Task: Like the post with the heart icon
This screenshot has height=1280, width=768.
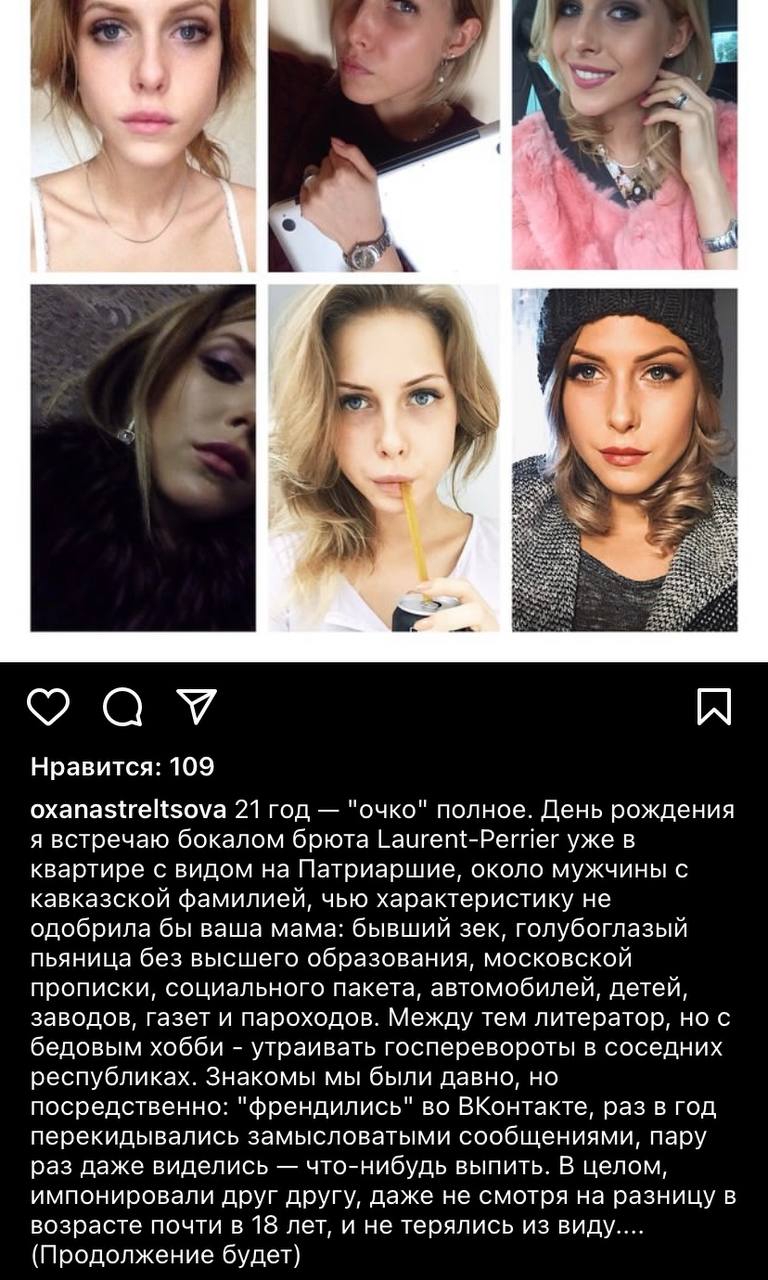Action: 48,707
